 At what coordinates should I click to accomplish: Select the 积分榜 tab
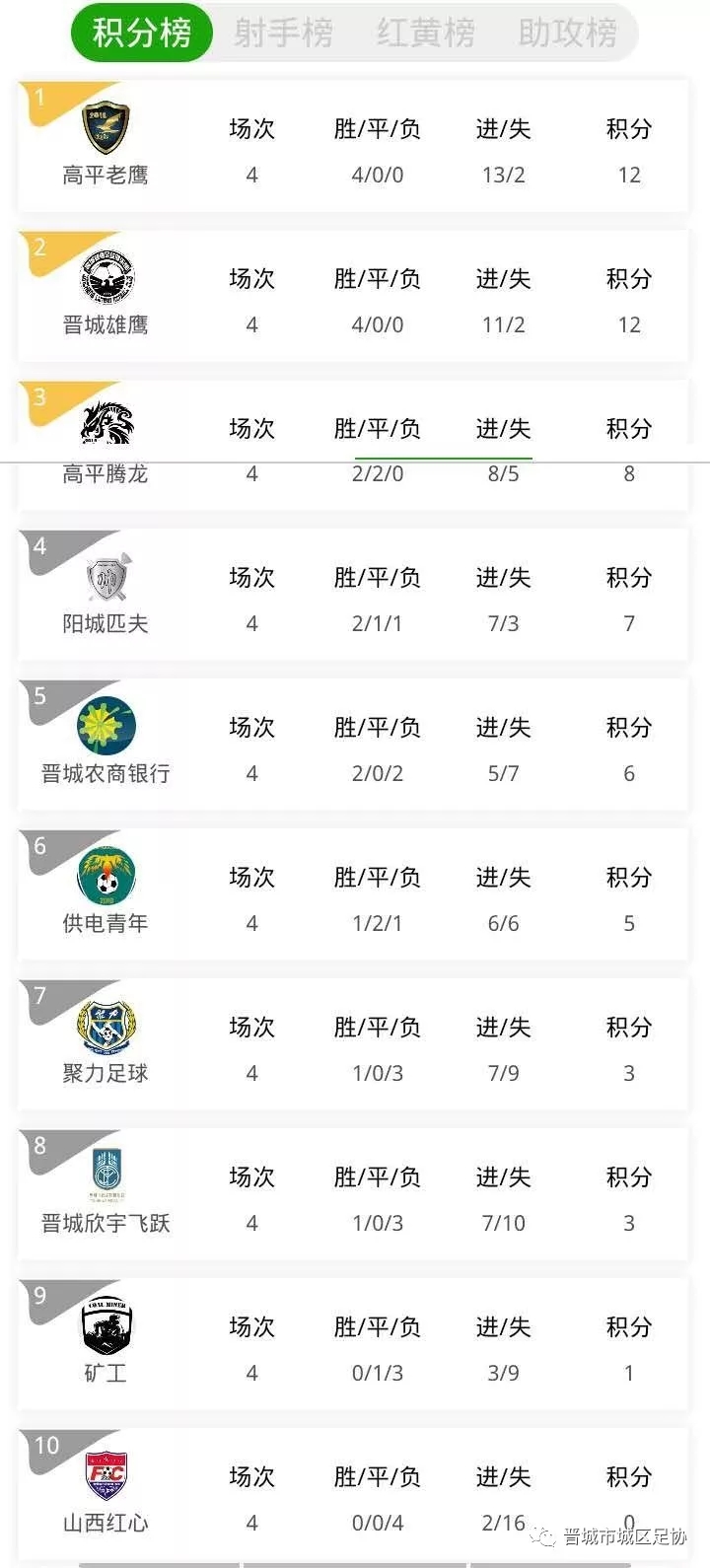(x=142, y=34)
